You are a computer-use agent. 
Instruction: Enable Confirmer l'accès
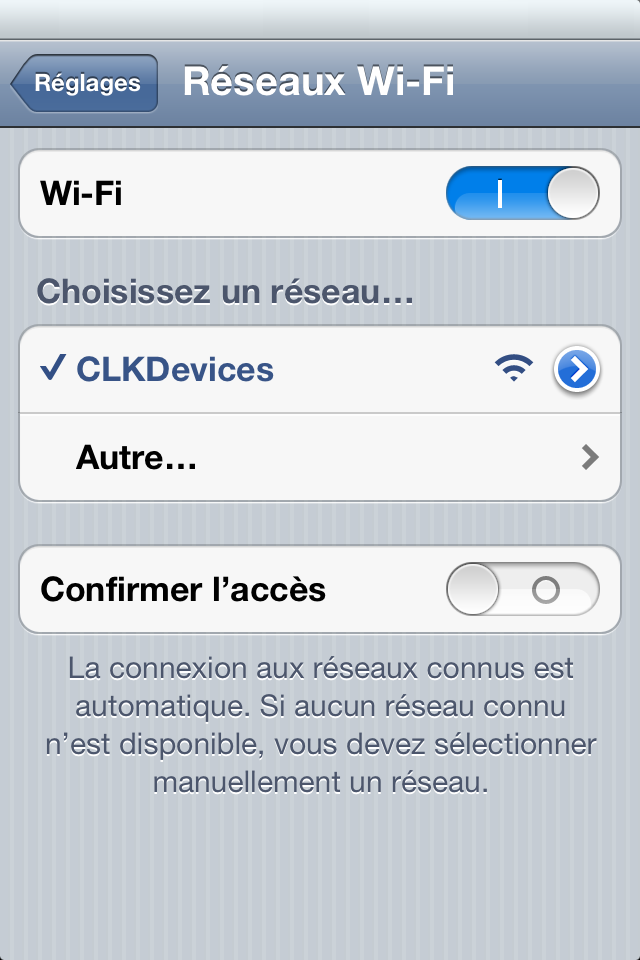click(x=522, y=590)
